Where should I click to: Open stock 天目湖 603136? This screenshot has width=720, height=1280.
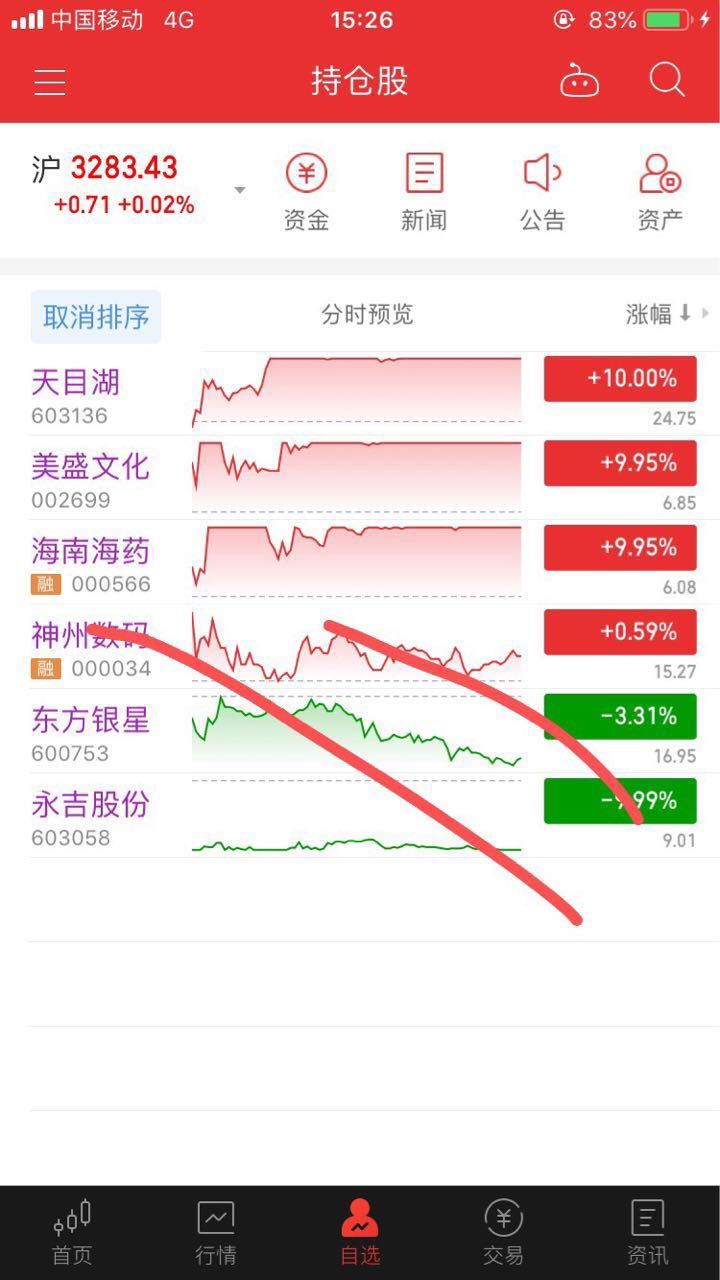click(x=360, y=393)
